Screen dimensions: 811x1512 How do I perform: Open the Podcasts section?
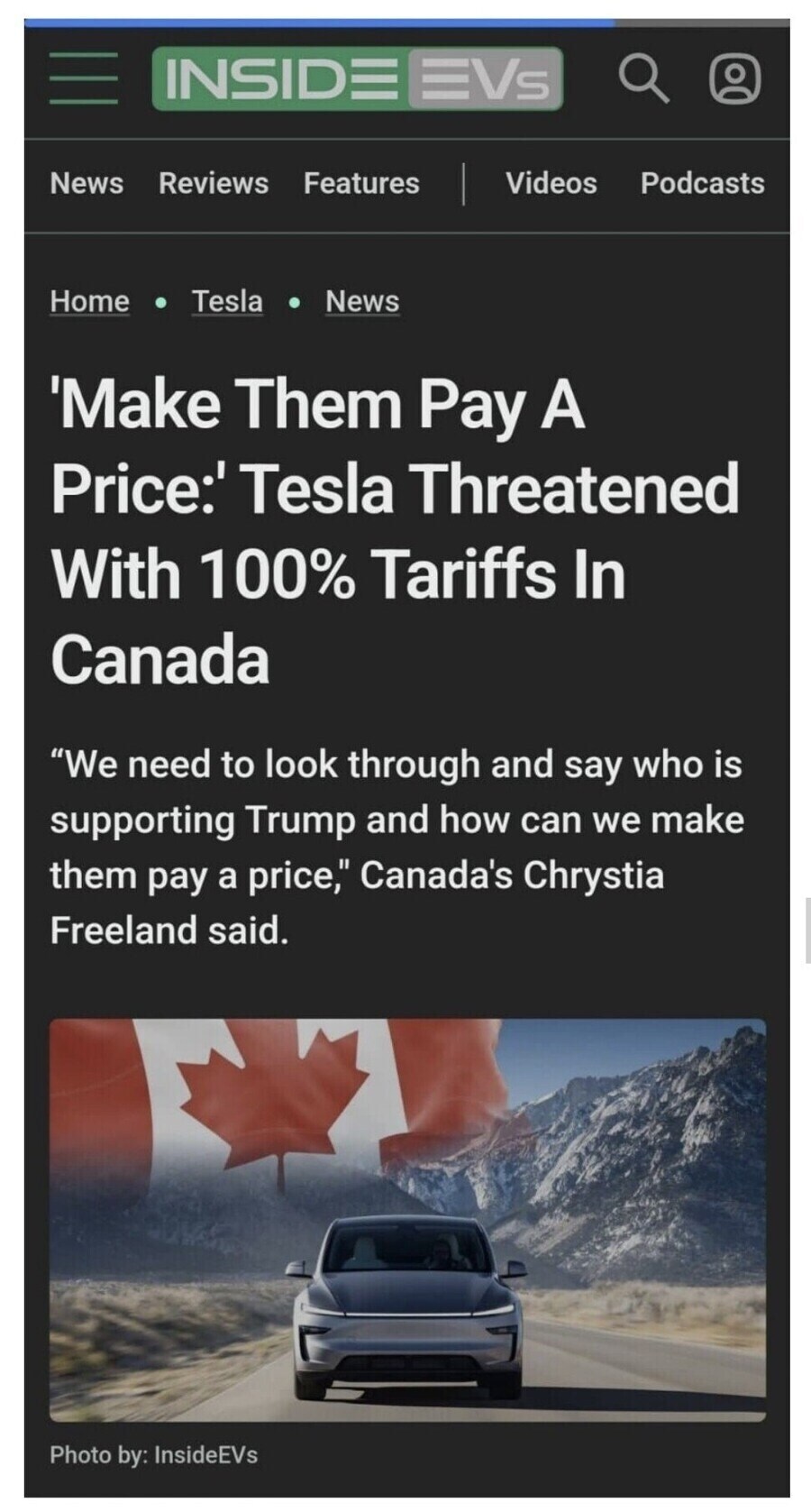(702, 183)
